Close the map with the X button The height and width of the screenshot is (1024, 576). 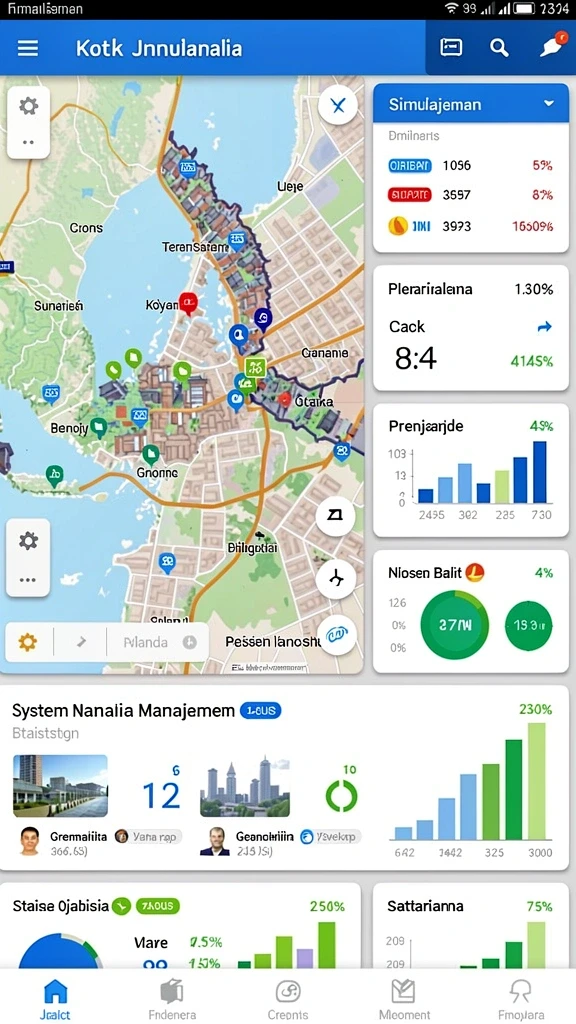tap(338, 105)
